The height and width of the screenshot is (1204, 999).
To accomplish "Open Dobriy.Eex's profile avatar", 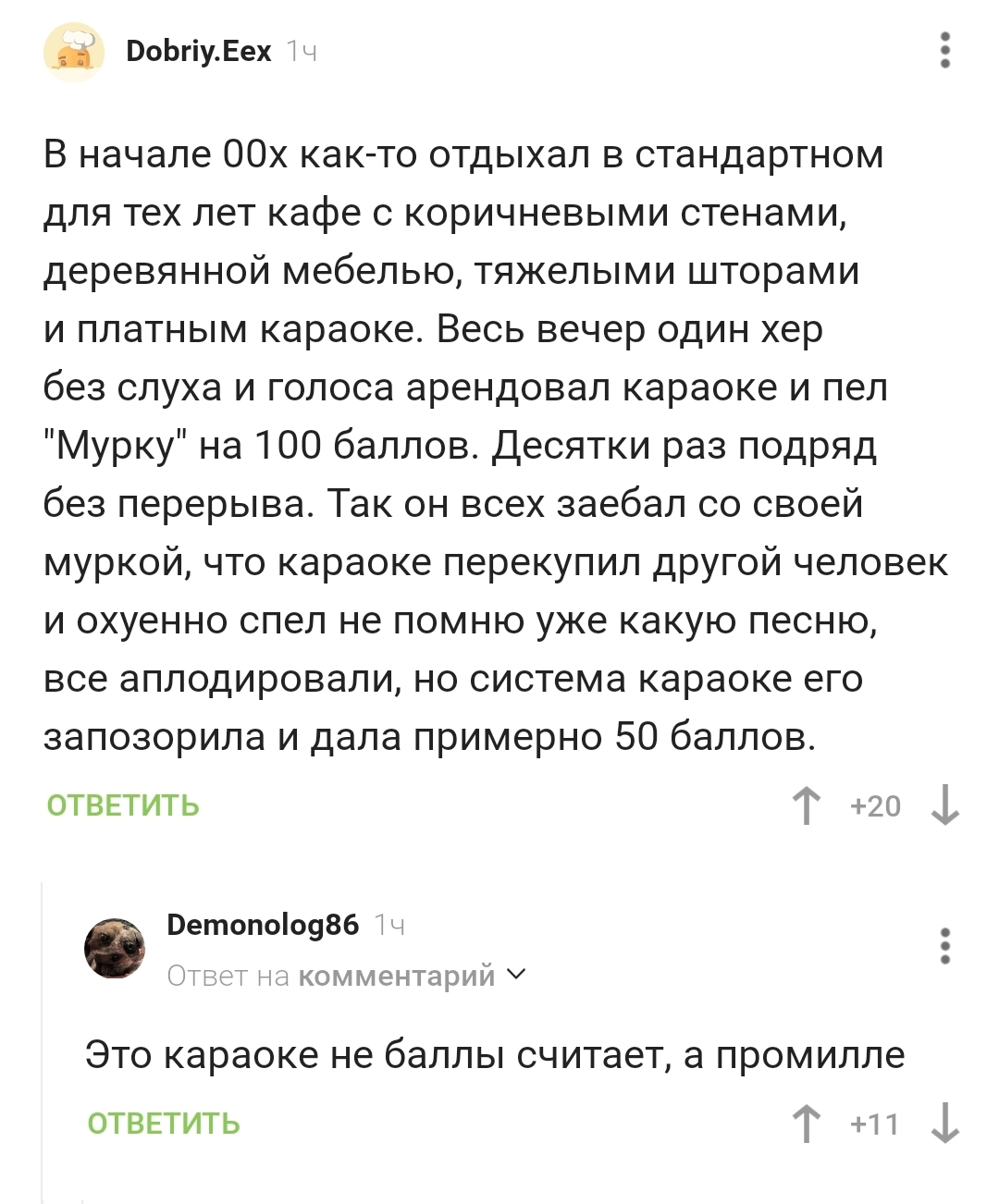I will [x=74, y=52].
